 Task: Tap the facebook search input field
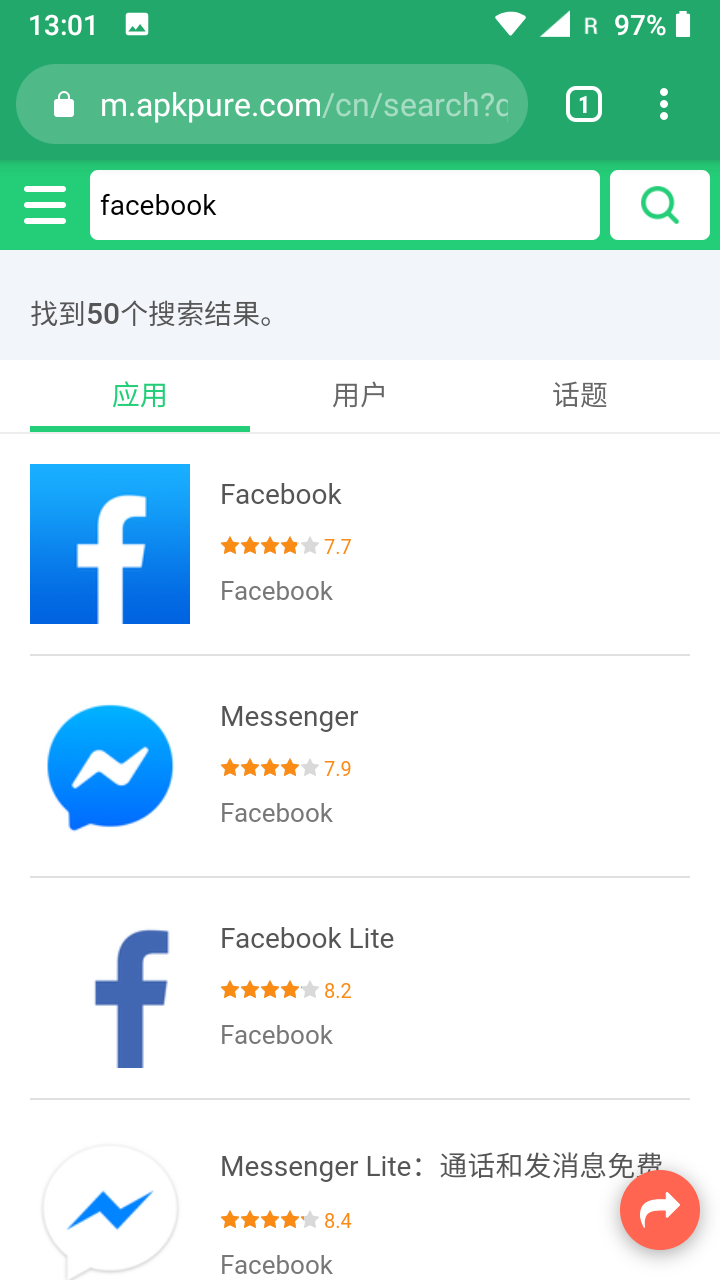345,204
